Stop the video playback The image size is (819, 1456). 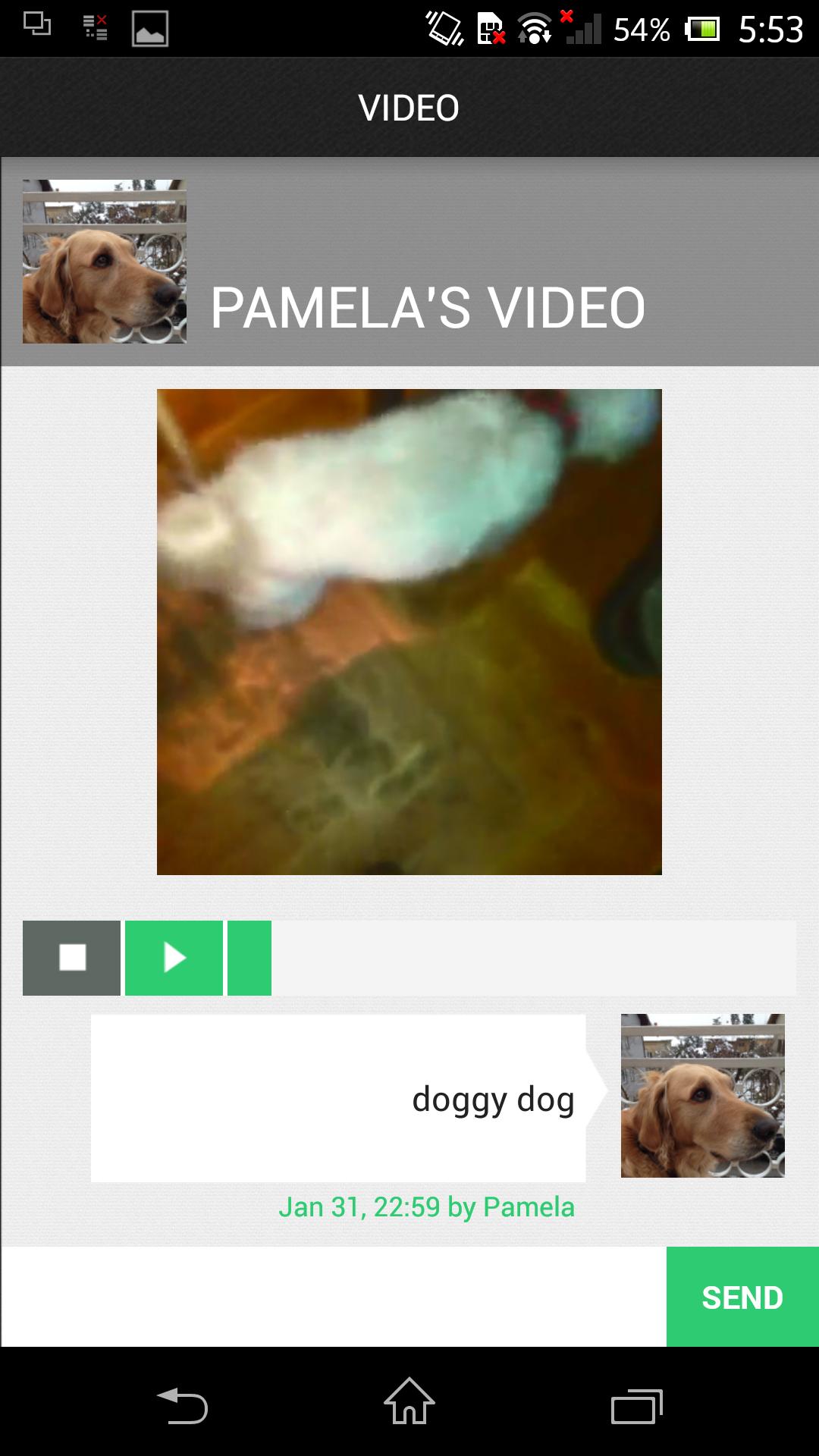[x=71, y=958]
